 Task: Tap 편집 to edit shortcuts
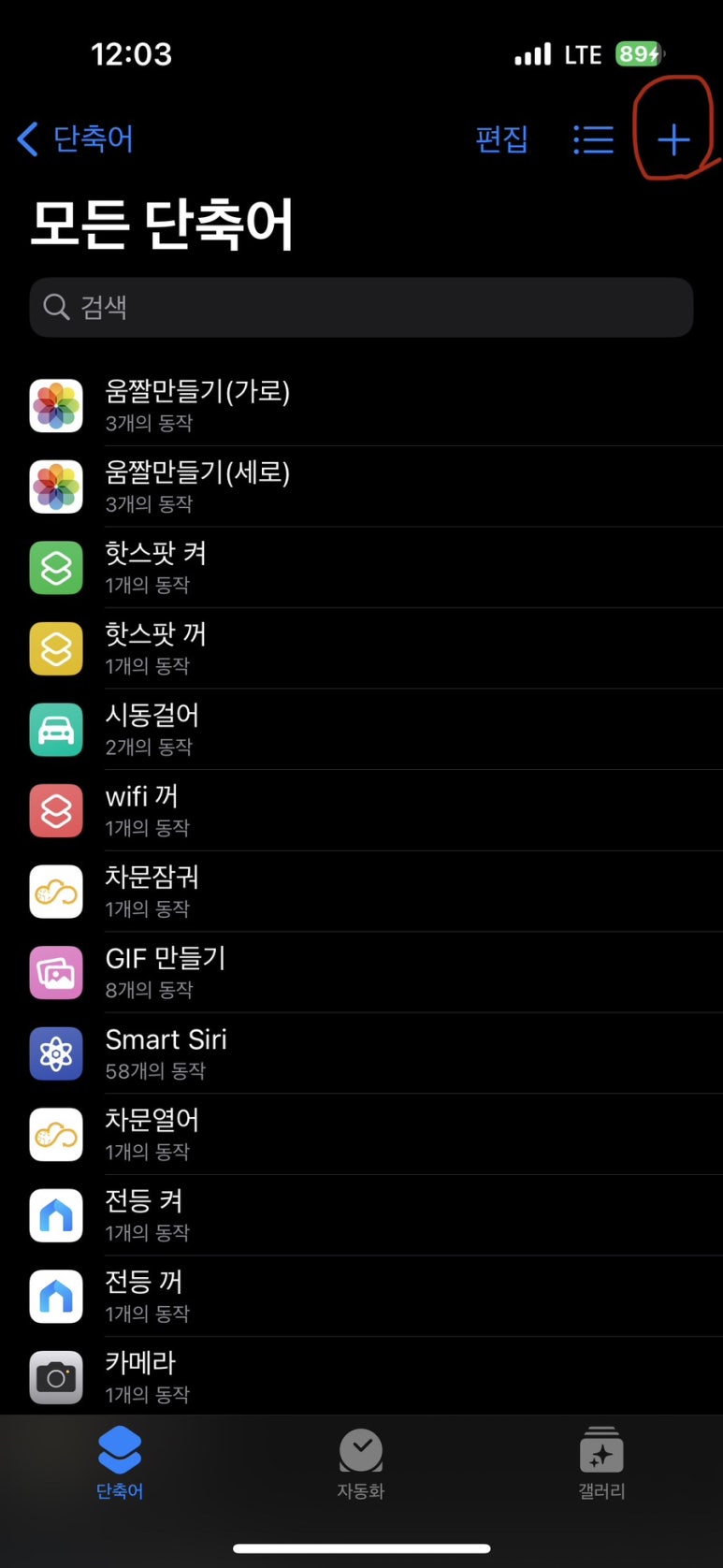point(501,140)
